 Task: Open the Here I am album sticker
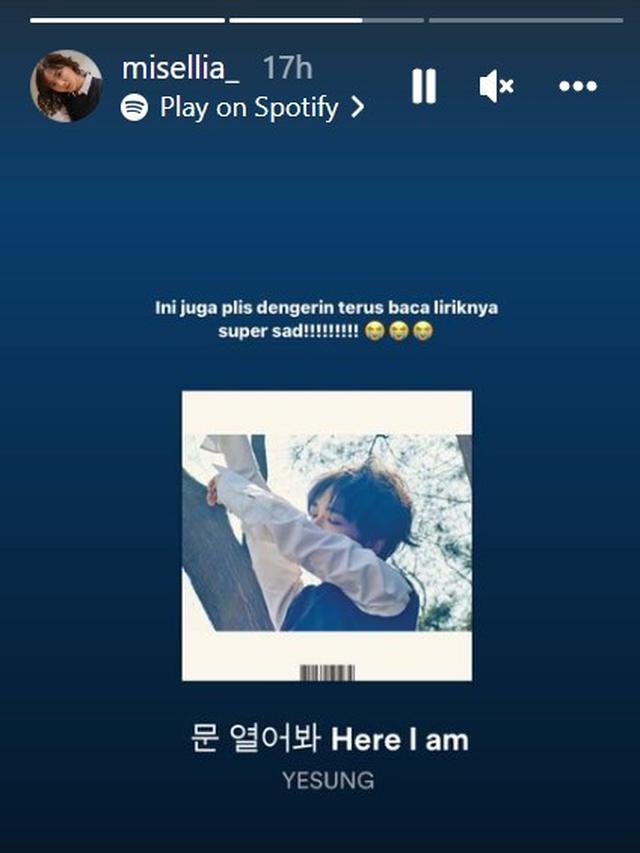point(327,536)
